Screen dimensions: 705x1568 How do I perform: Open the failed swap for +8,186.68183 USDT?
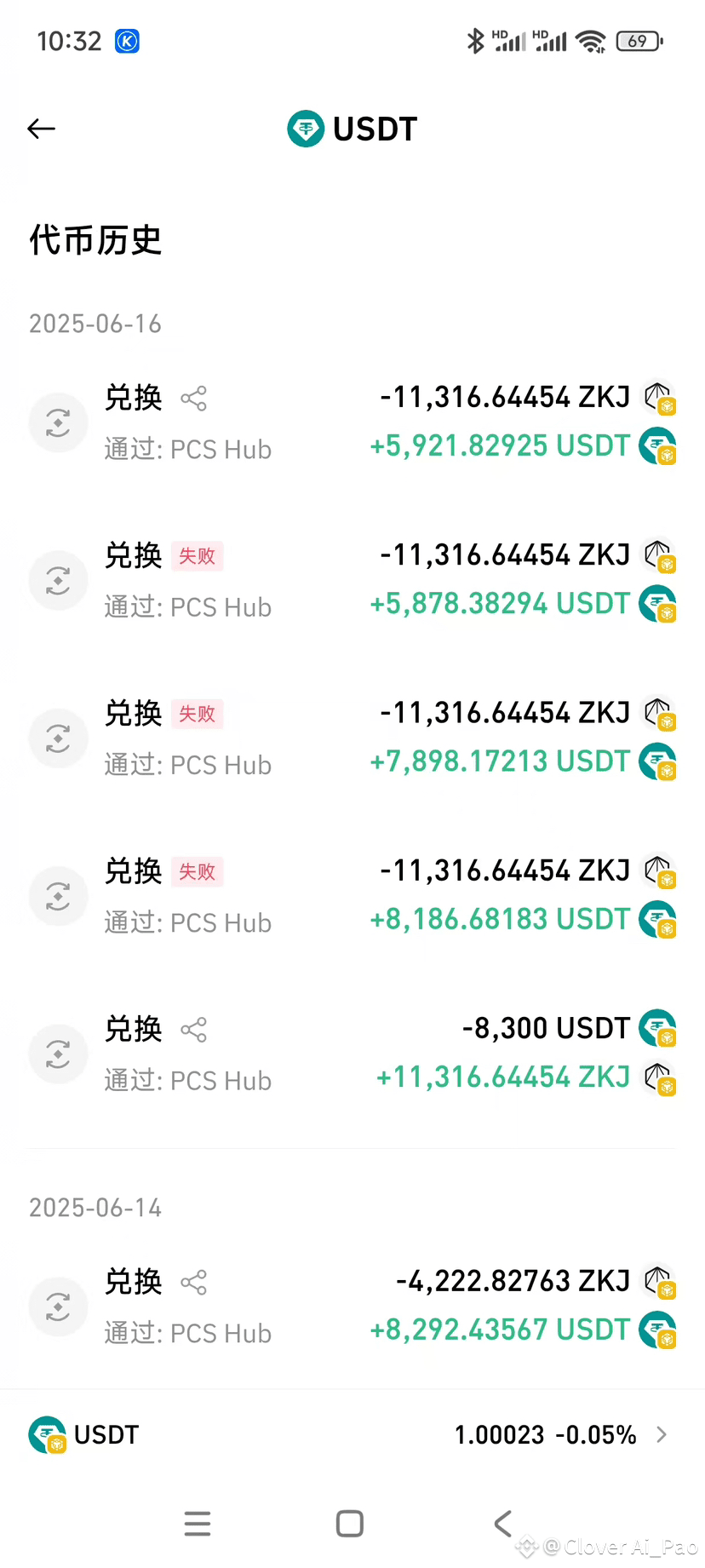point(352,896)
